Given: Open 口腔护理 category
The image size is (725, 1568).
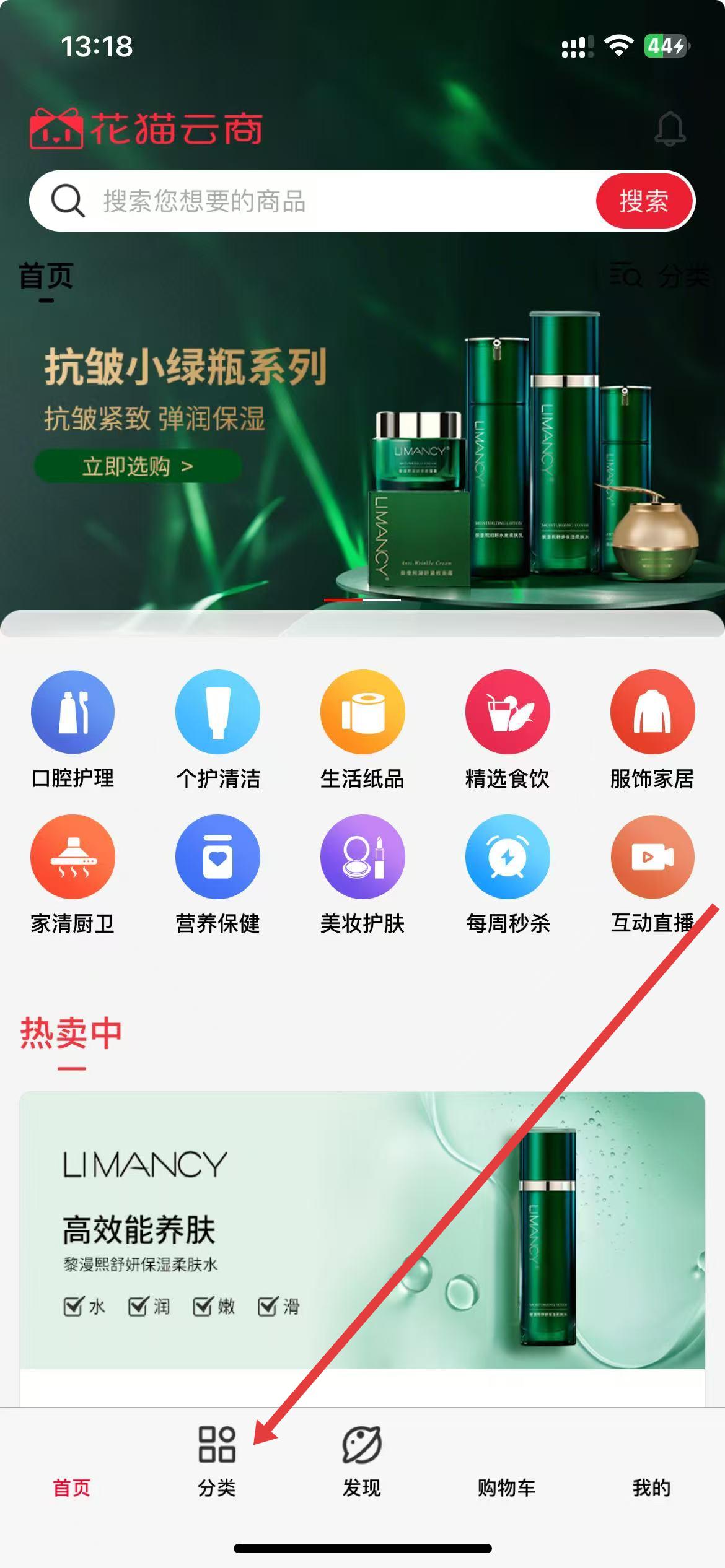Looking at the screenshot, I should (x=73, y=730).
